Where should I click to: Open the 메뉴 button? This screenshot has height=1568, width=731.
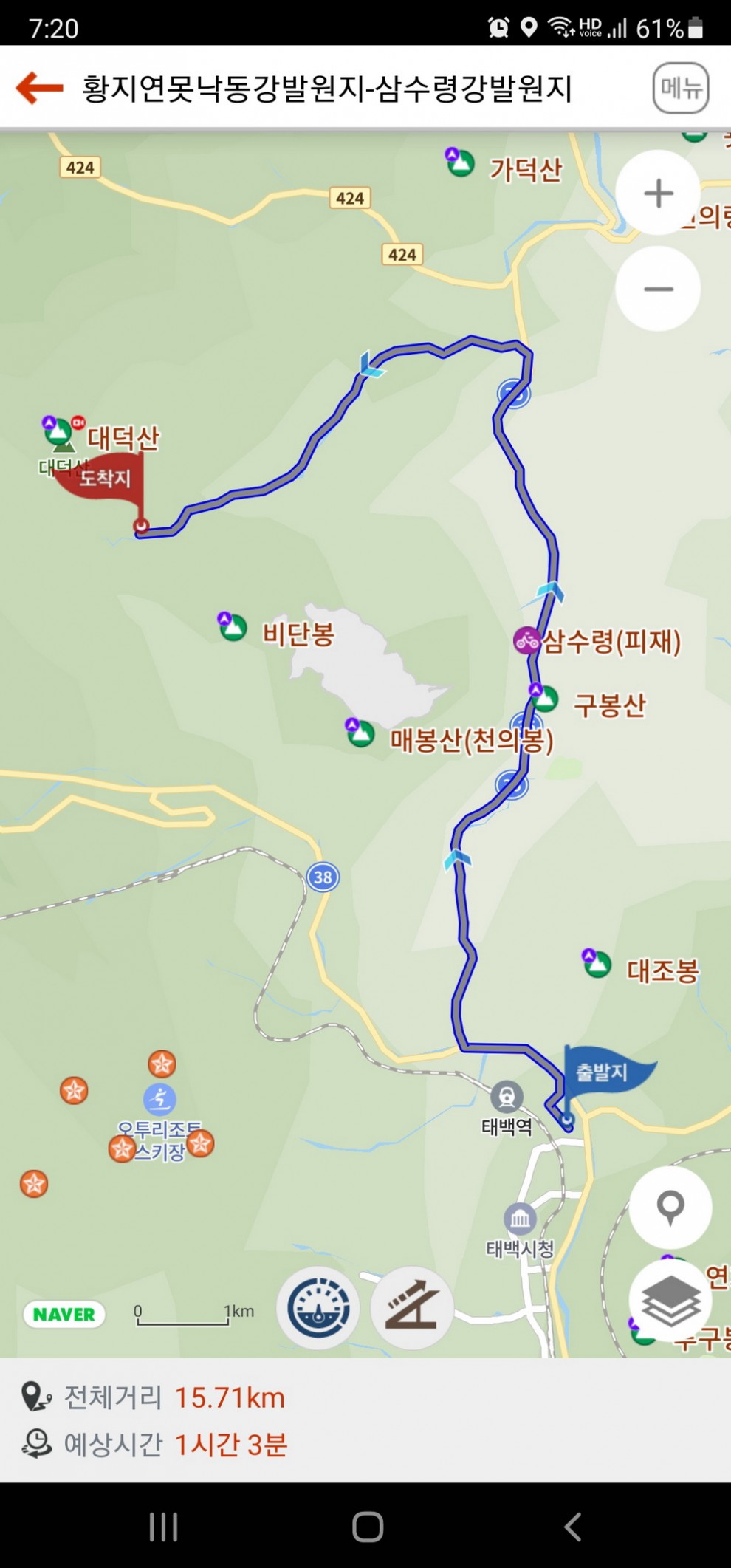[680, 88]
